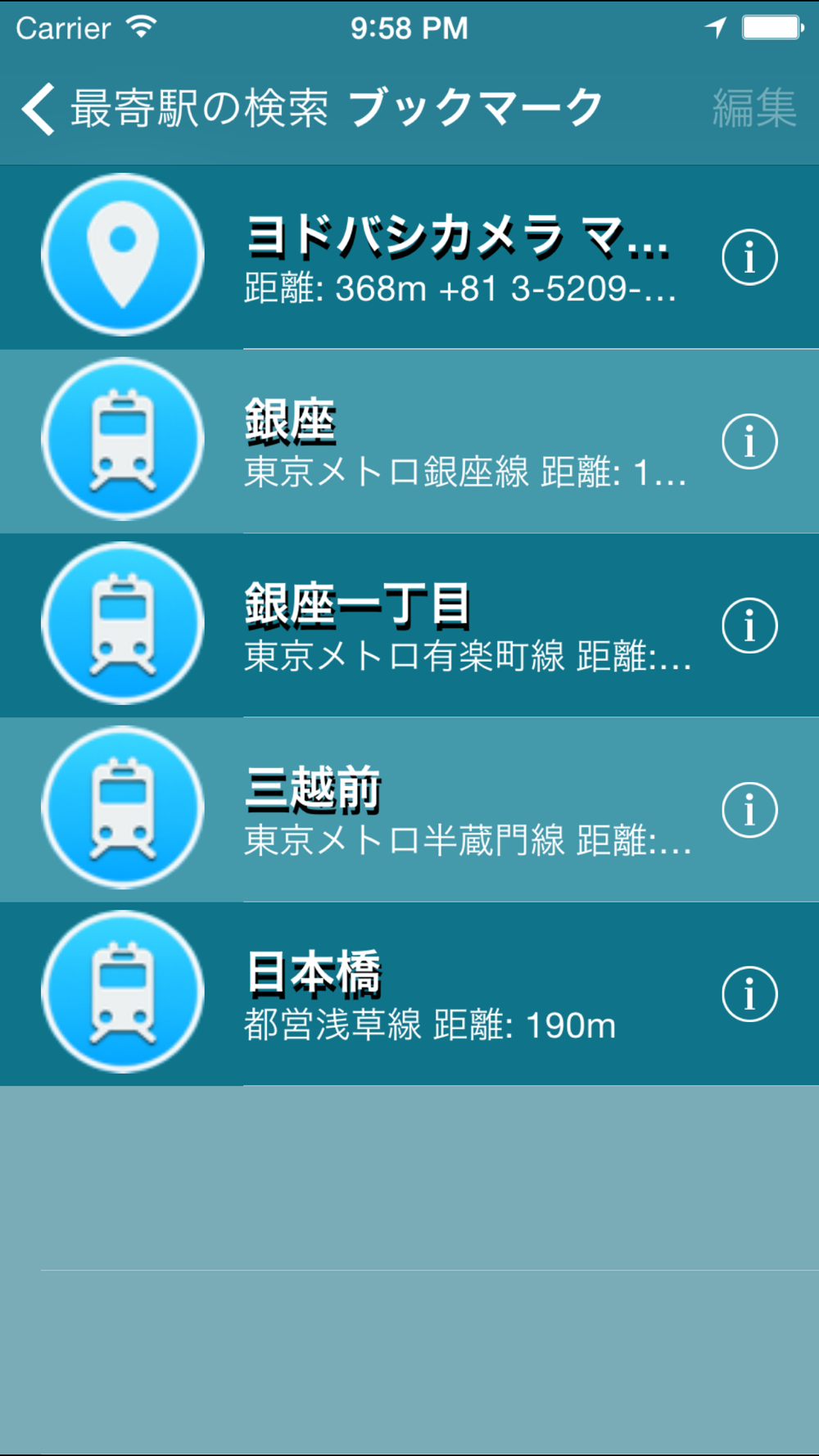Screen dimensions: 819x1456
Task: Open the 三越前 station bookmark
Action: click(409, 810)
